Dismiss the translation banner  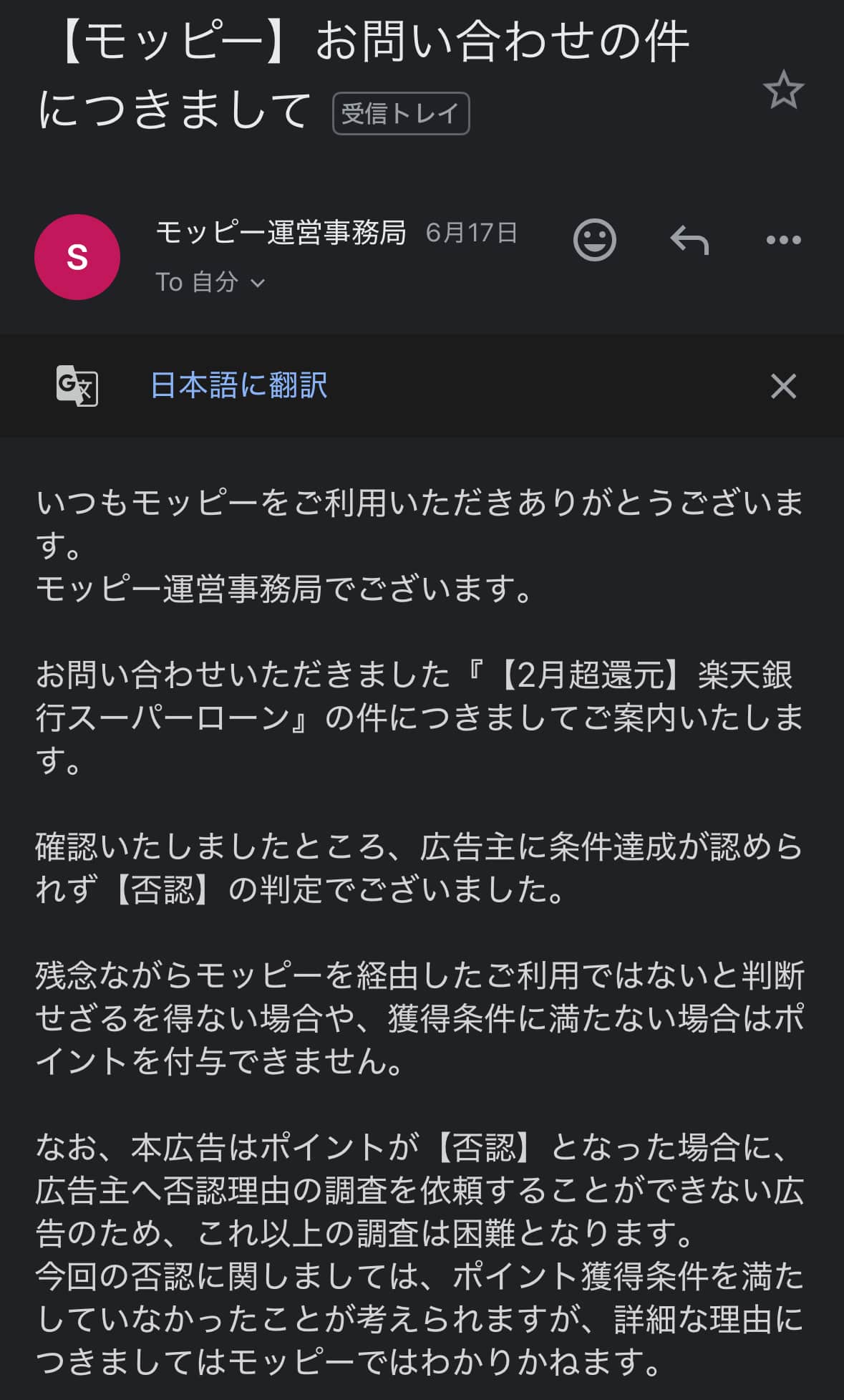coord(783,386)
